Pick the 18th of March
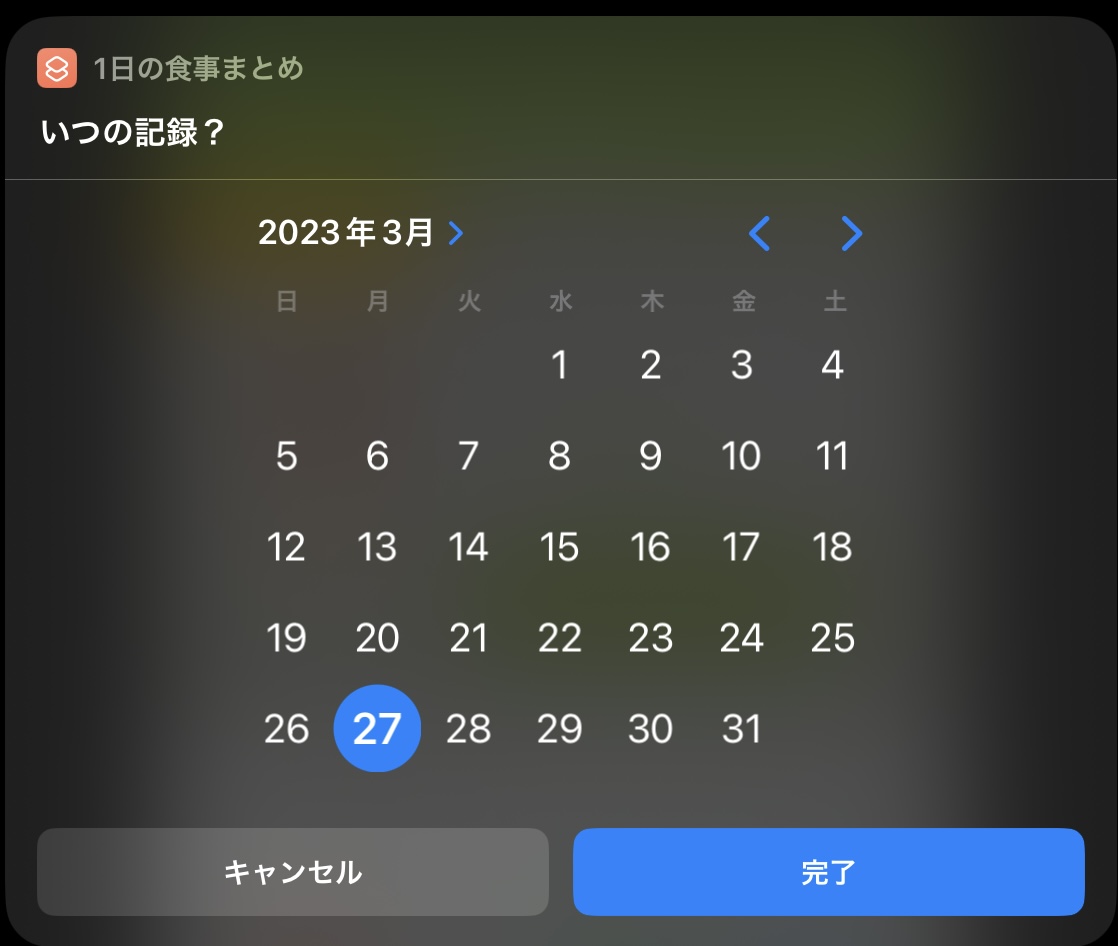The height and width of the screenshot is (946, 1118). tap(832, 548)
